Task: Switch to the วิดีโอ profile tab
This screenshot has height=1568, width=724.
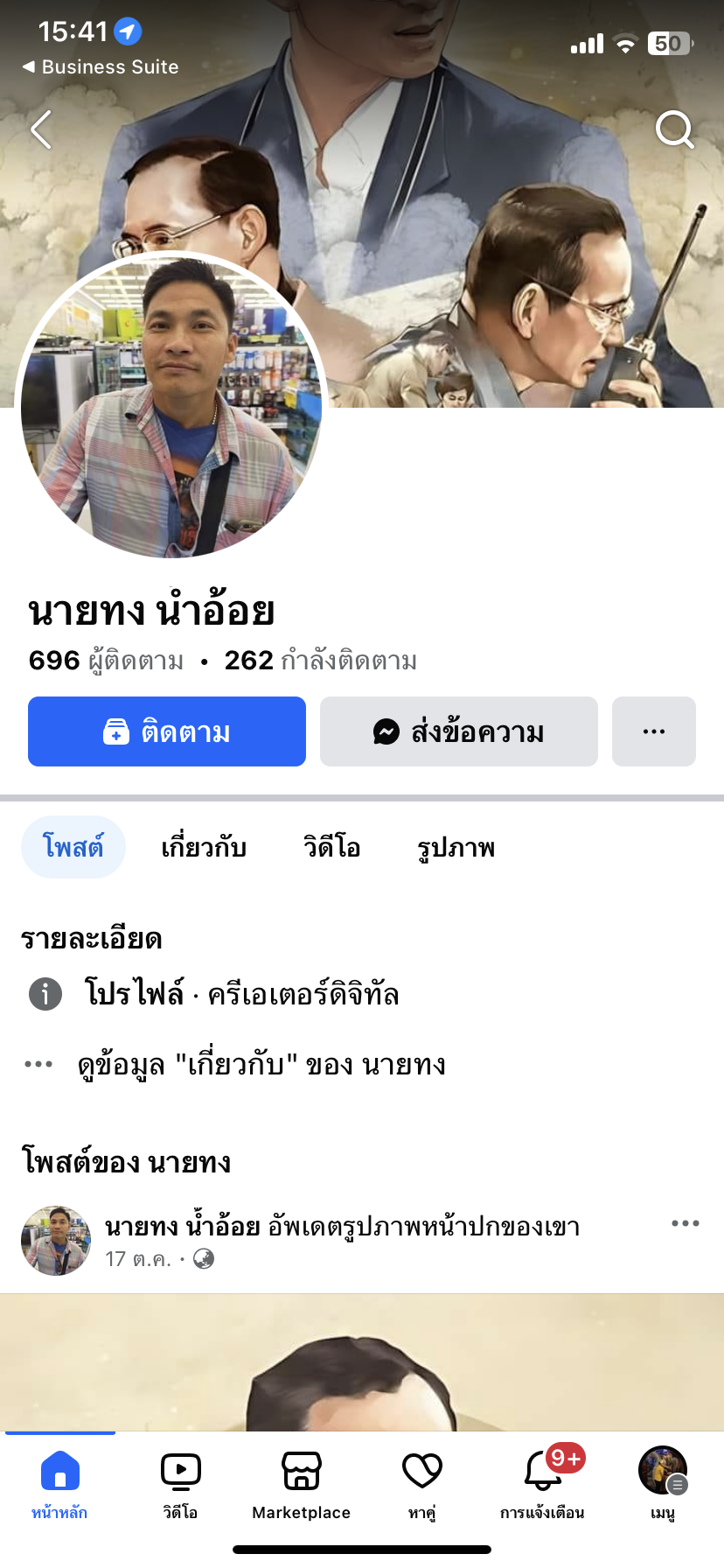Action: click(331, 847)
